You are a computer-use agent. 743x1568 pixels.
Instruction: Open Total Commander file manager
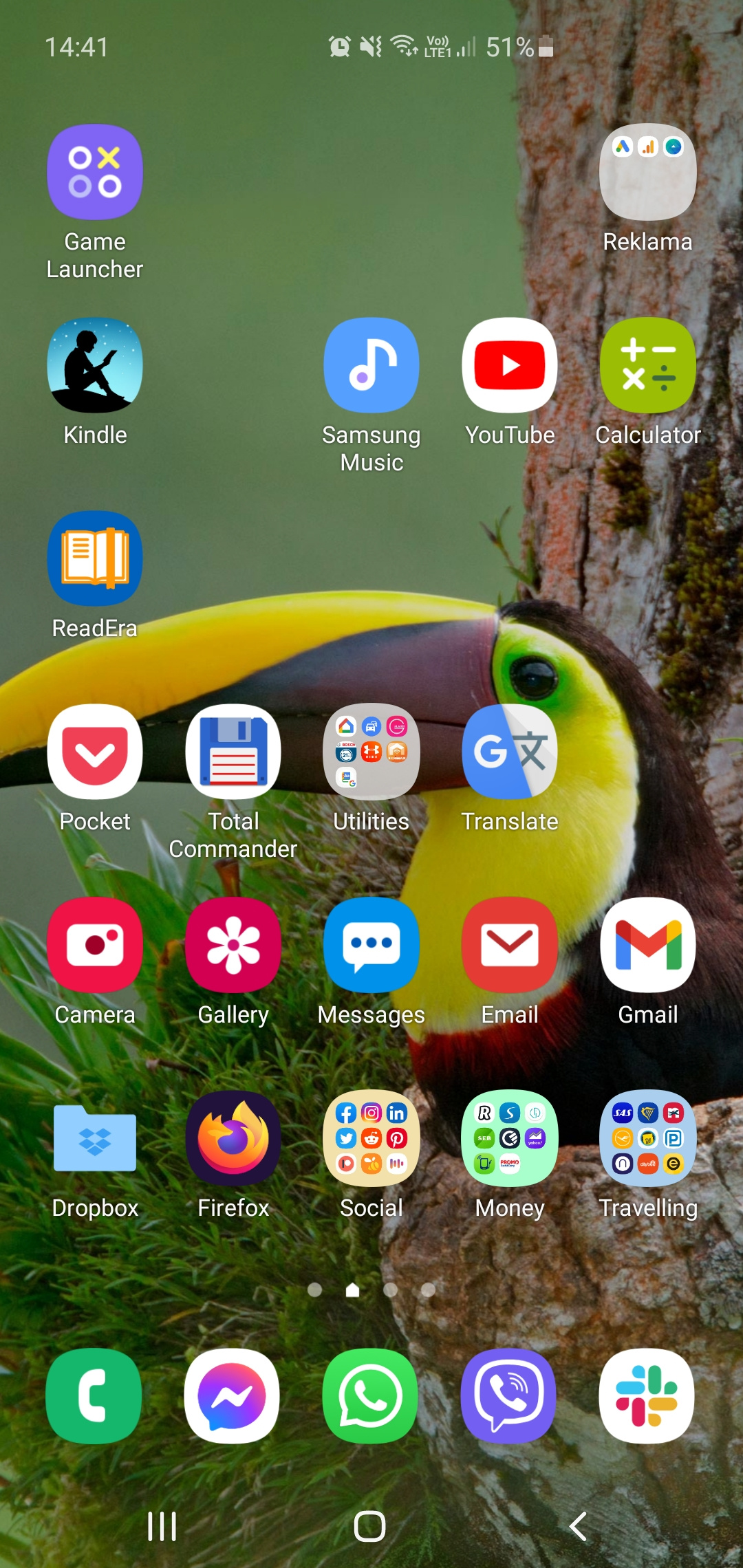233,752
